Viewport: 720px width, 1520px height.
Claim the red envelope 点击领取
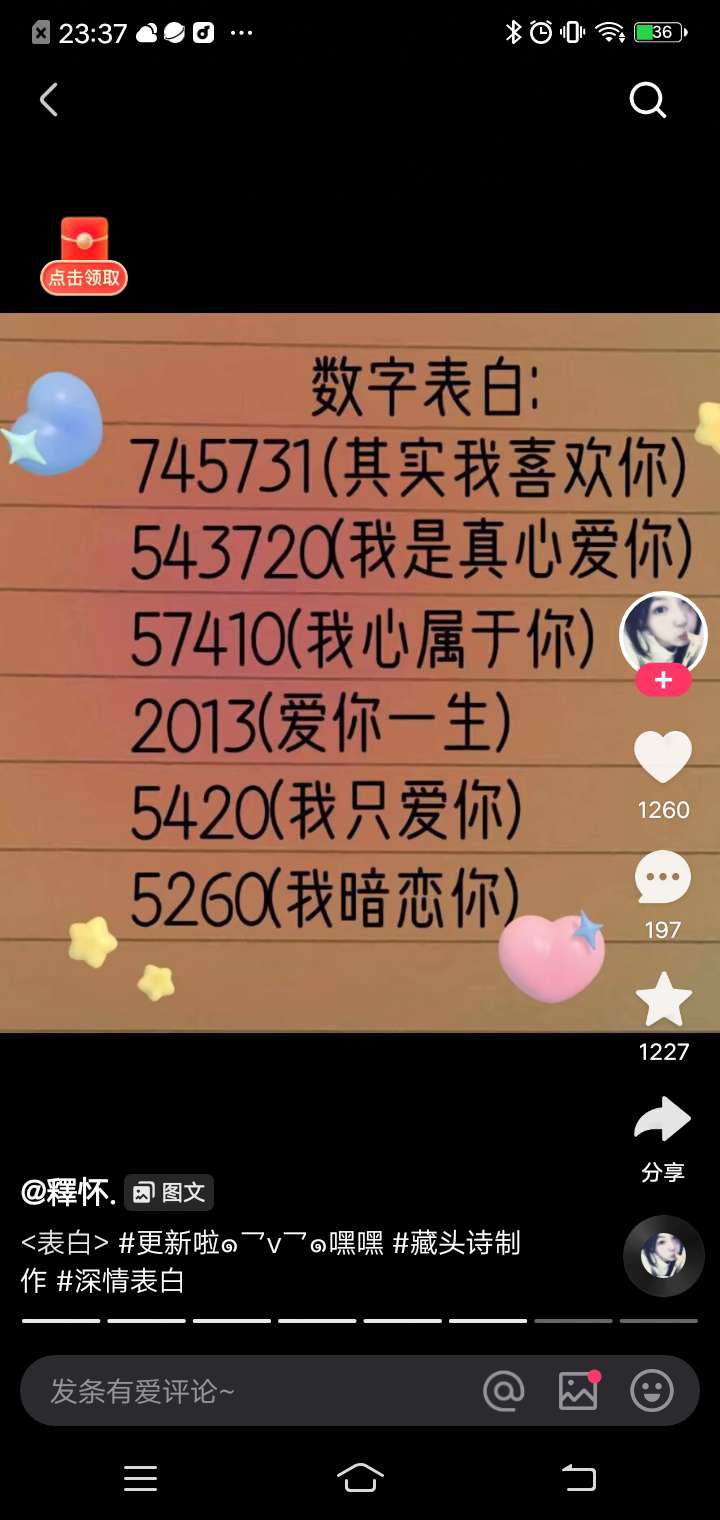pyautogui.click(x=84, y=256)
